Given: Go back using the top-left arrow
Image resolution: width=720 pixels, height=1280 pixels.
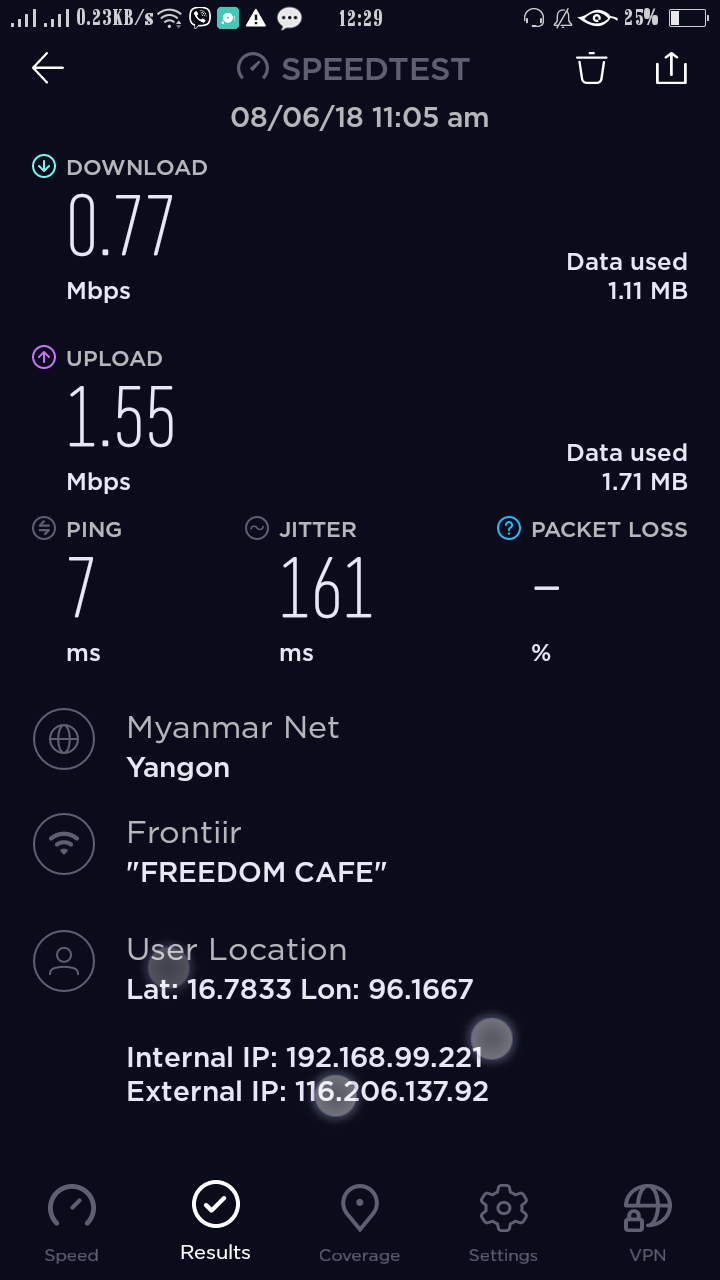Looking at the screenshot, I should (x=47, y=68).
